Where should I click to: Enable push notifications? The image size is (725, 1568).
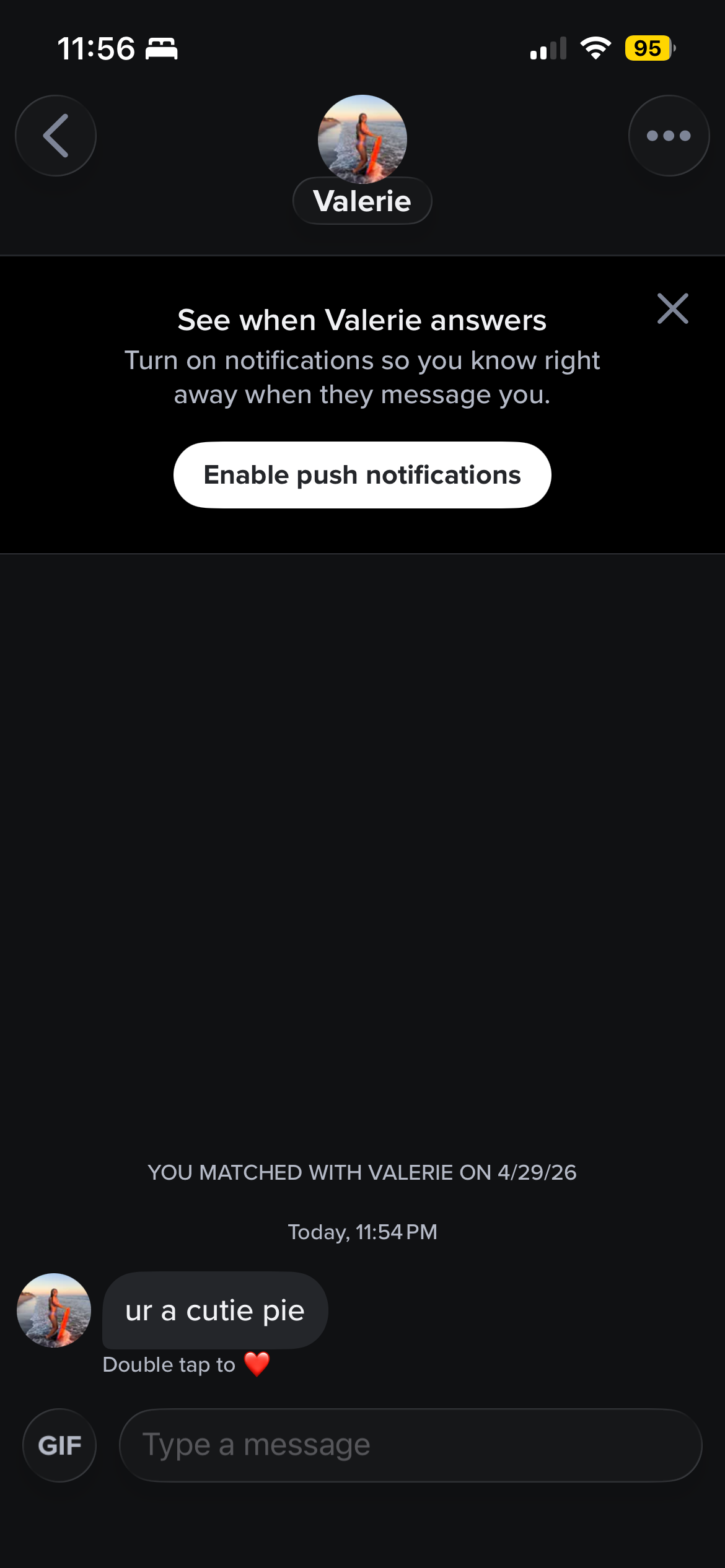click(362, 475)
